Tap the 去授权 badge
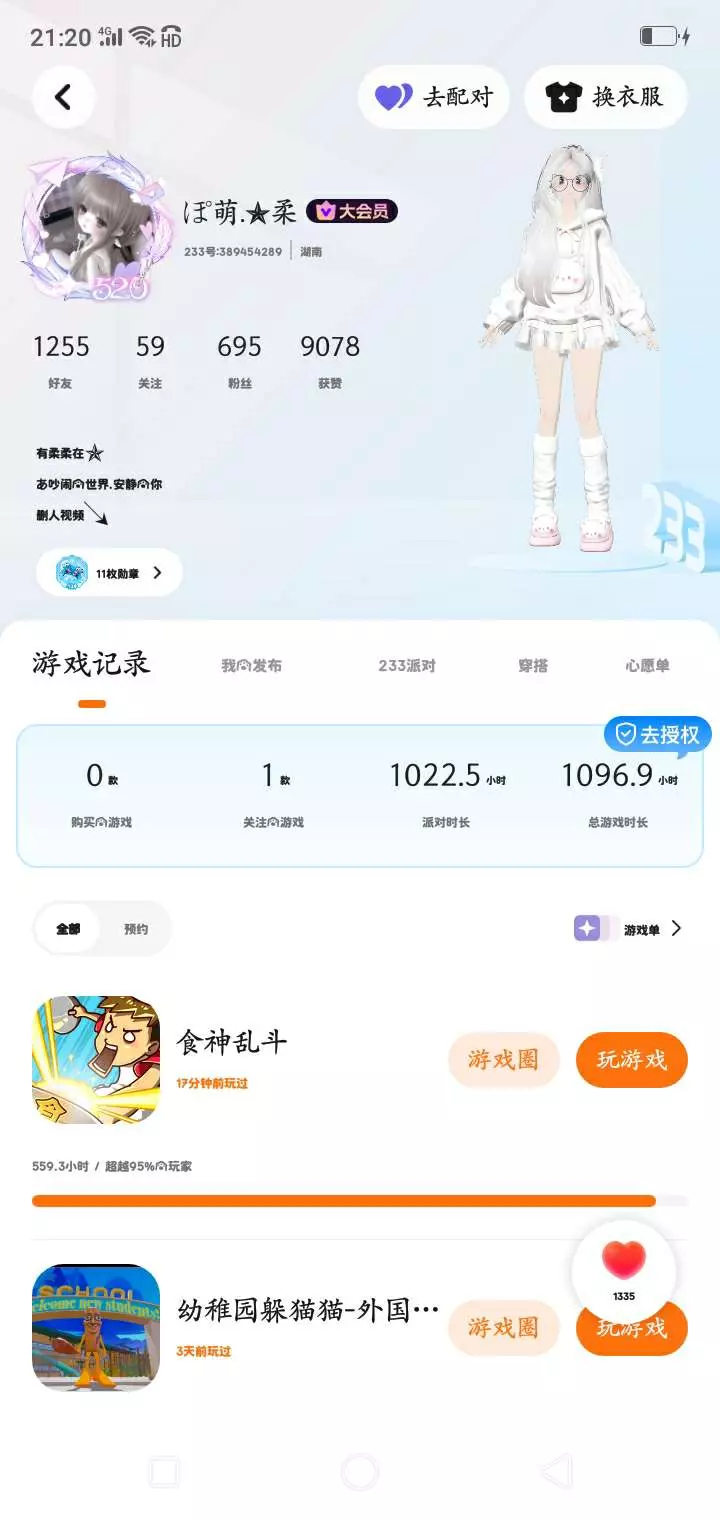The image size is (720, 1520). pos(658,735)
